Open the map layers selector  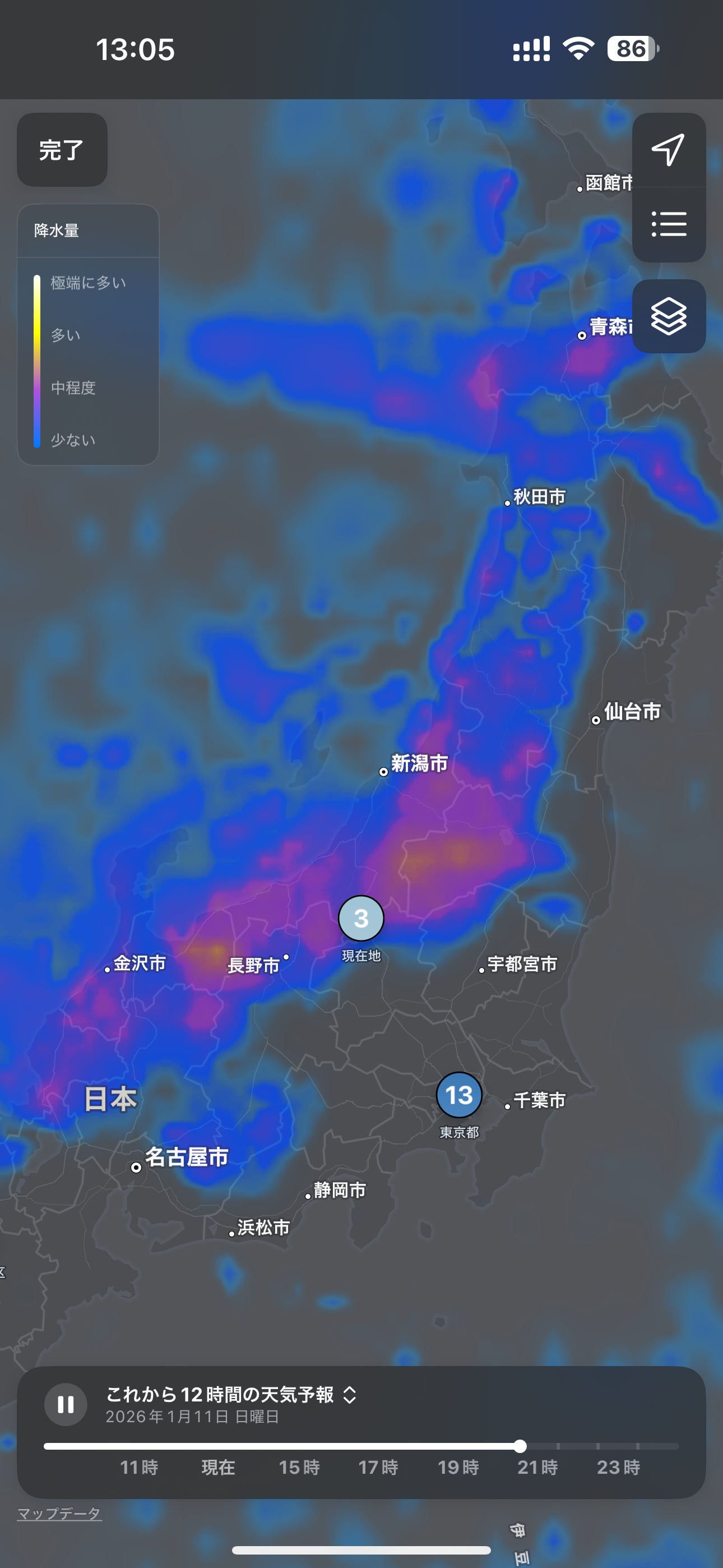pos(668,316)
